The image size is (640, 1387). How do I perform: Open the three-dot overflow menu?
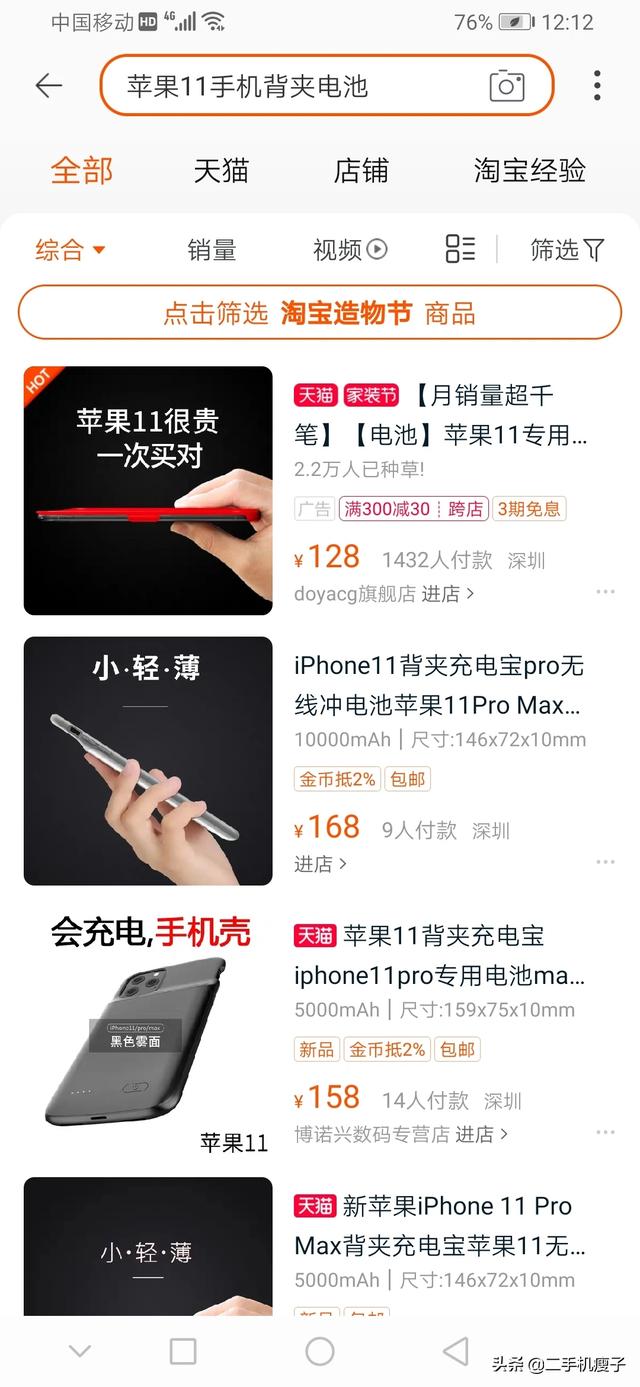597,86
